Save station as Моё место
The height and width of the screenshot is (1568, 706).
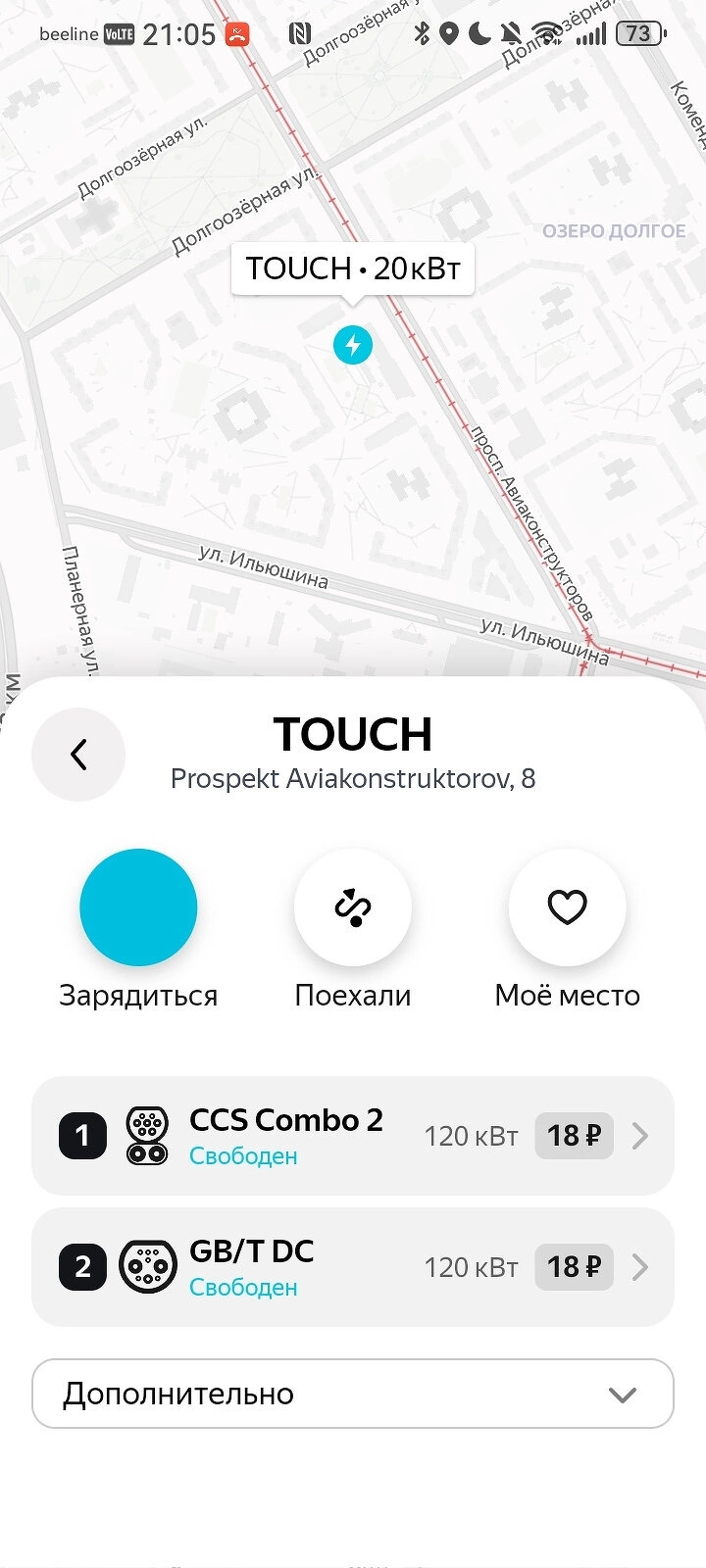[x=567, y=907]
